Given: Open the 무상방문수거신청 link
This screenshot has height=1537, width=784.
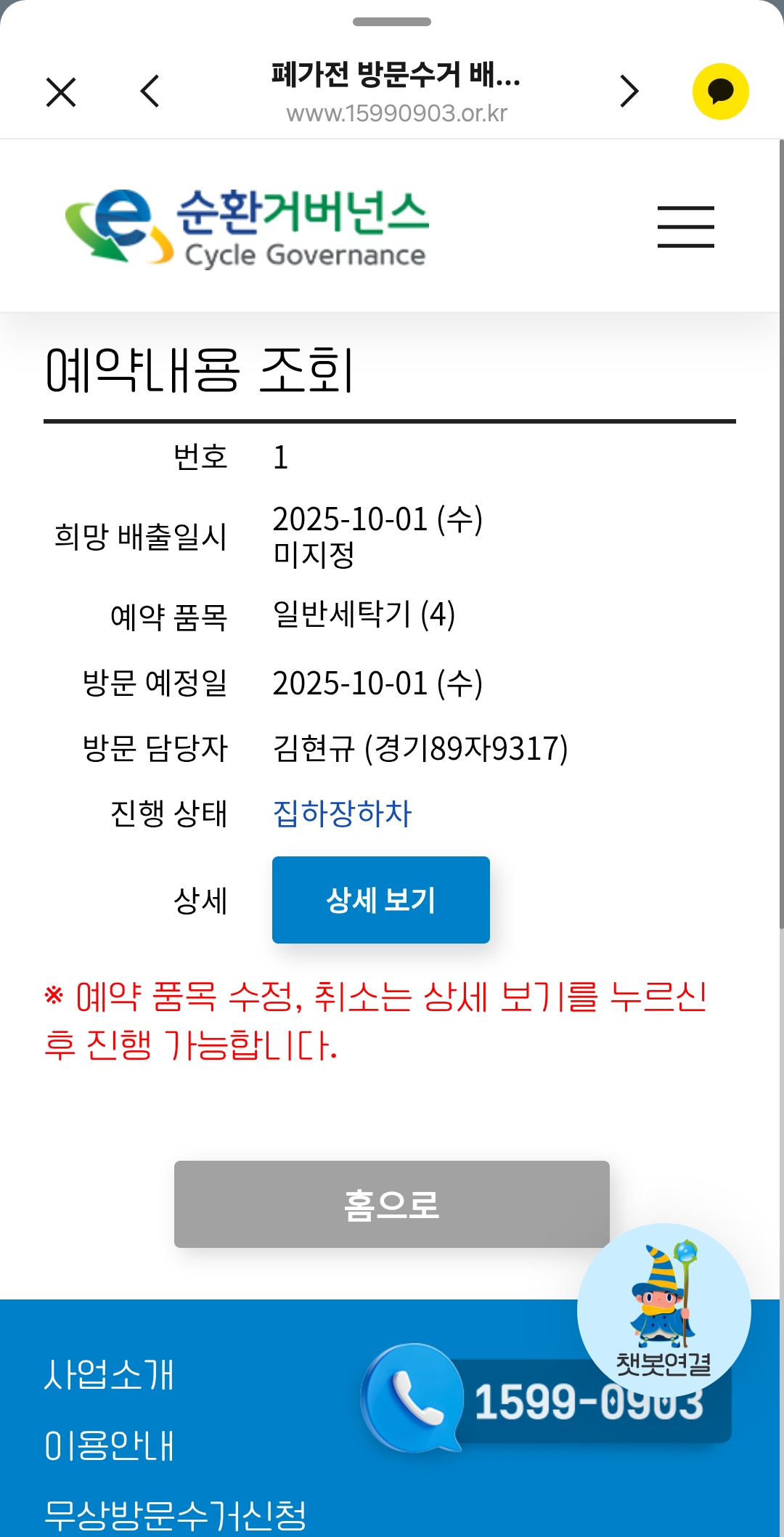Looking at the screenshot, I should [x=175, y=1514].
